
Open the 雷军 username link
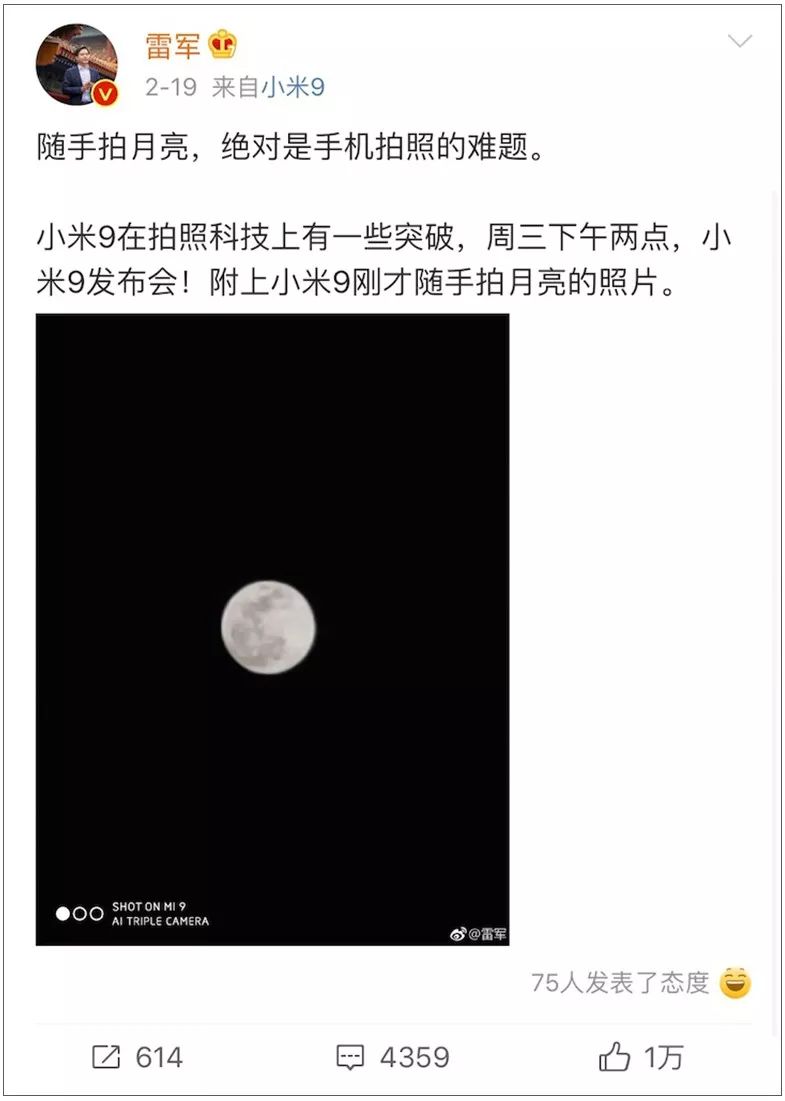[x=172, y=45]
